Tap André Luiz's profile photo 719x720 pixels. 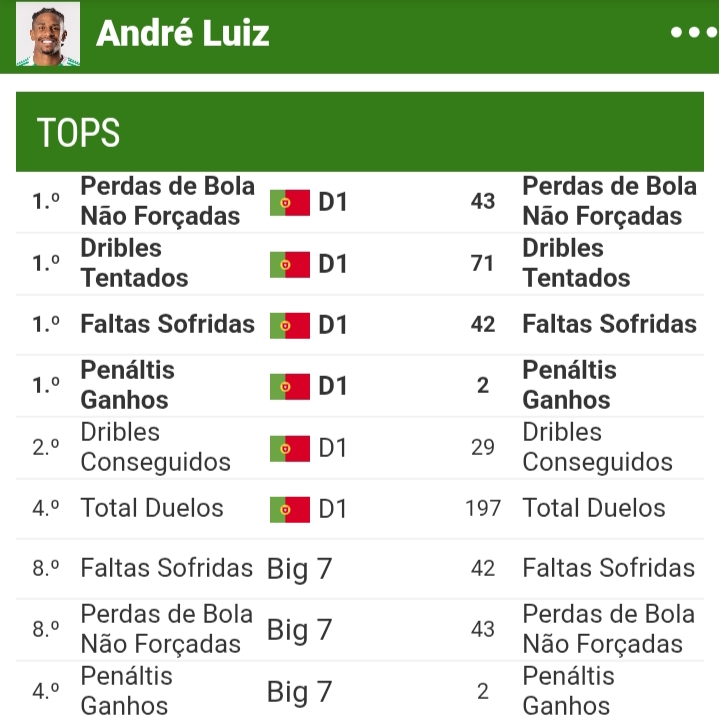pyautogui.click(x=48, y=35)
